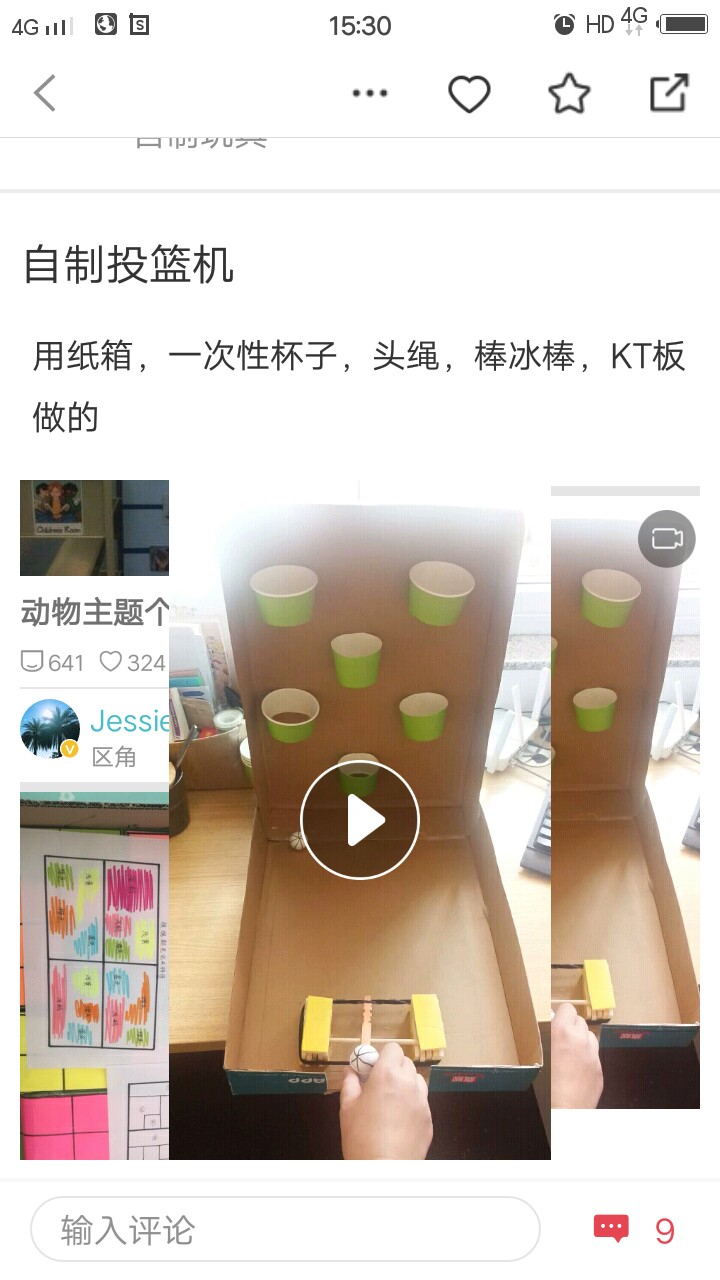Favorite this post with the star icon
This screenshot has width=720, height=1280.
[x=569, y=94]
